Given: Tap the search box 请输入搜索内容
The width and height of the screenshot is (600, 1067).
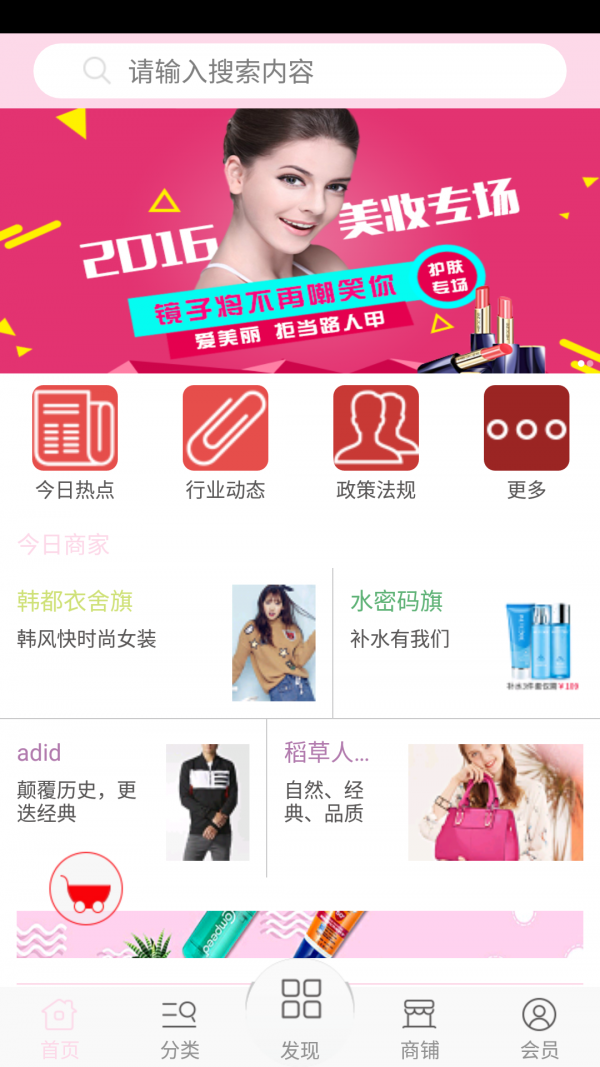Looking at the screenshot, I should tap(300, 71).
